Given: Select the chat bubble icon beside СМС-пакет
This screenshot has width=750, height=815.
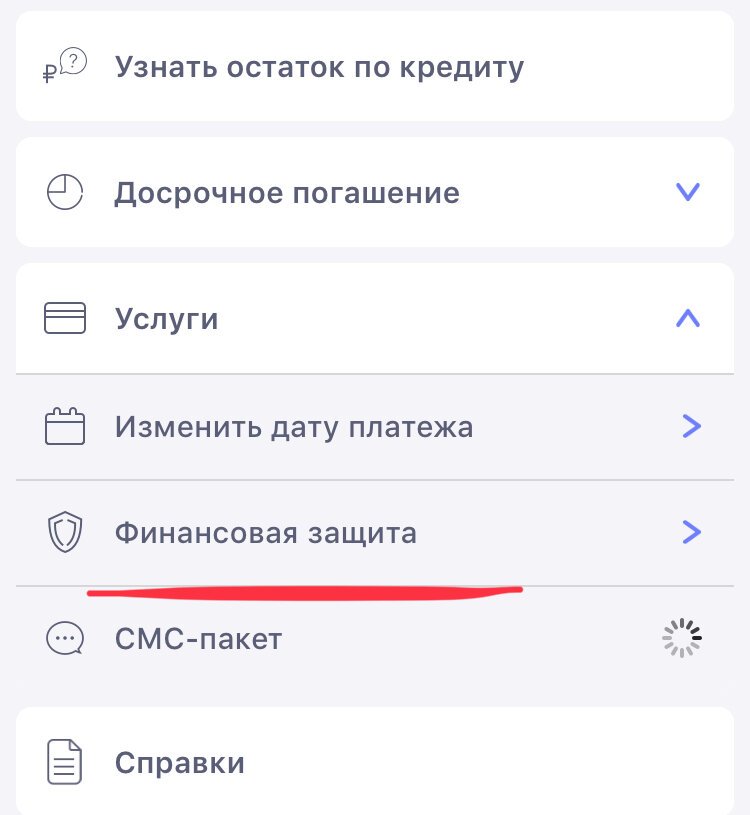Looking at the screenshot, I should coord(64,638).
